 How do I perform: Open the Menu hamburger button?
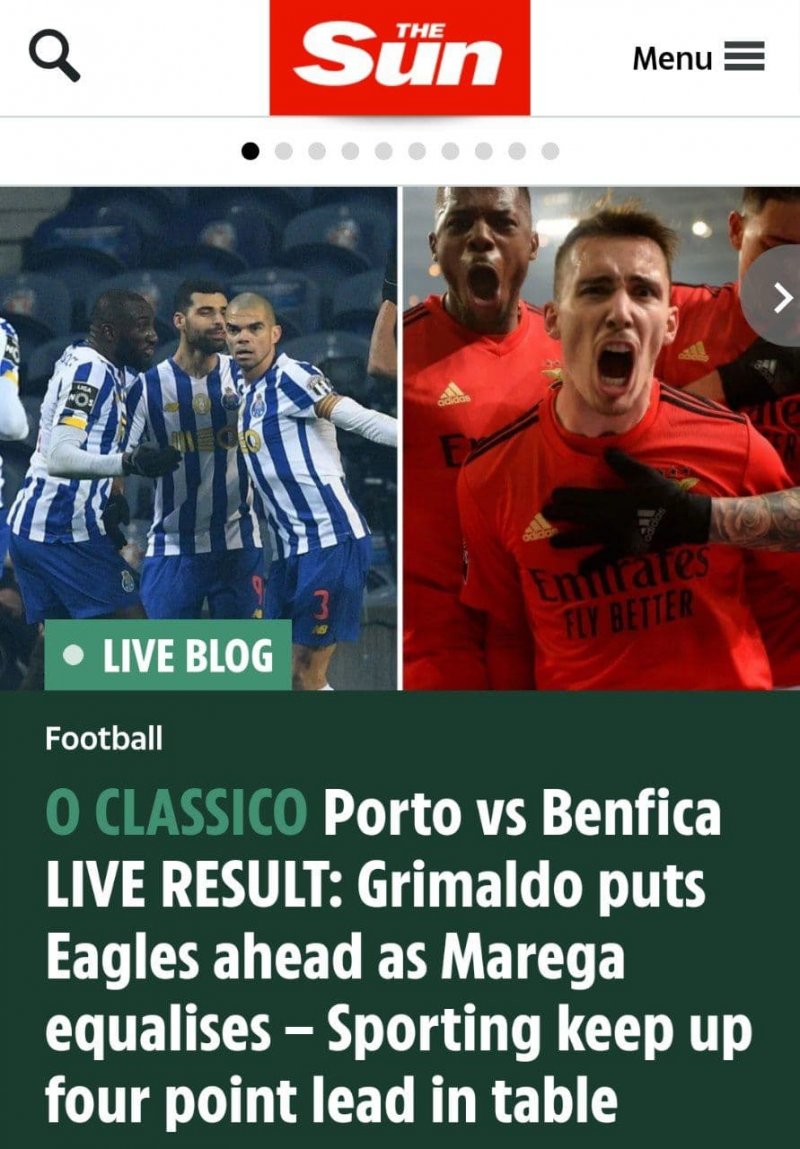point(698,58)
